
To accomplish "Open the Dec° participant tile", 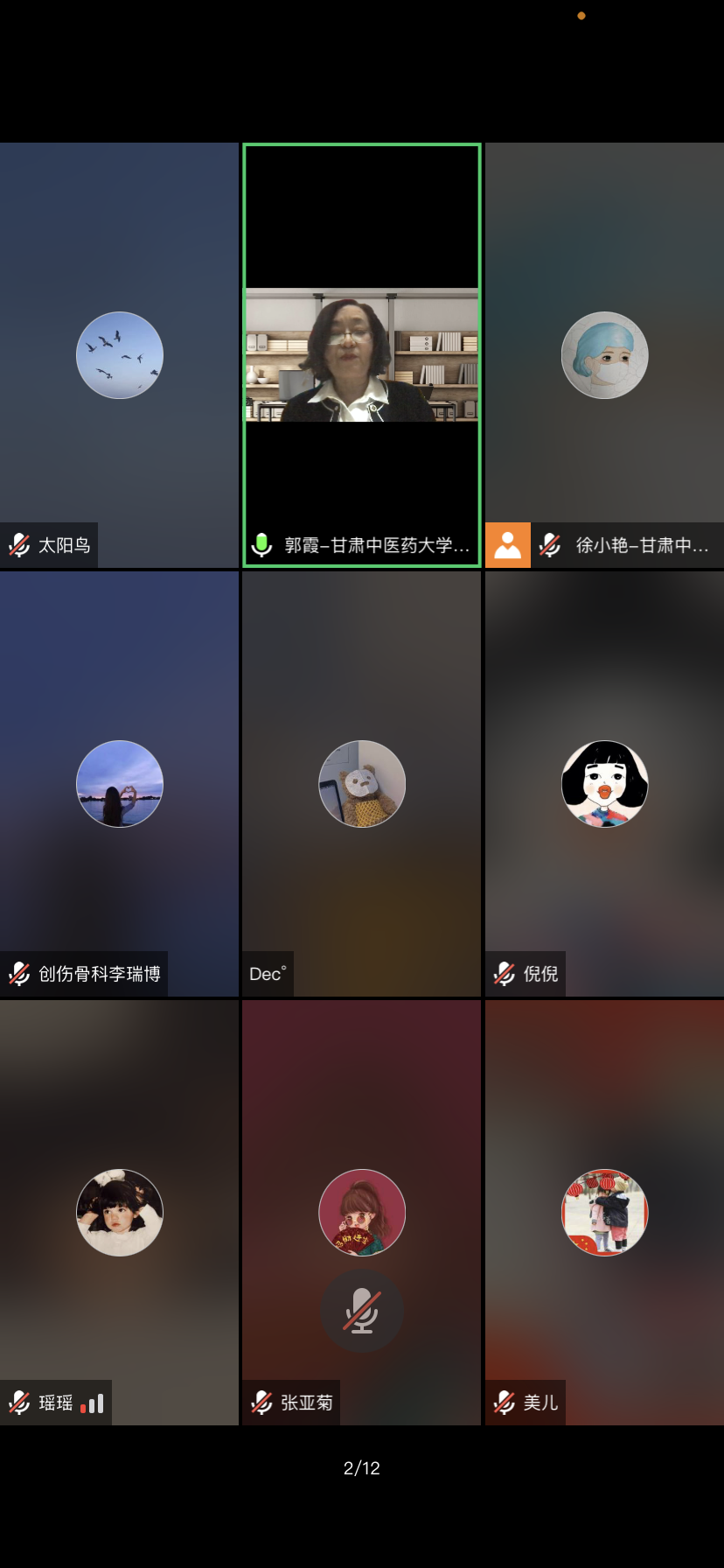I will [x=361, y=783].
